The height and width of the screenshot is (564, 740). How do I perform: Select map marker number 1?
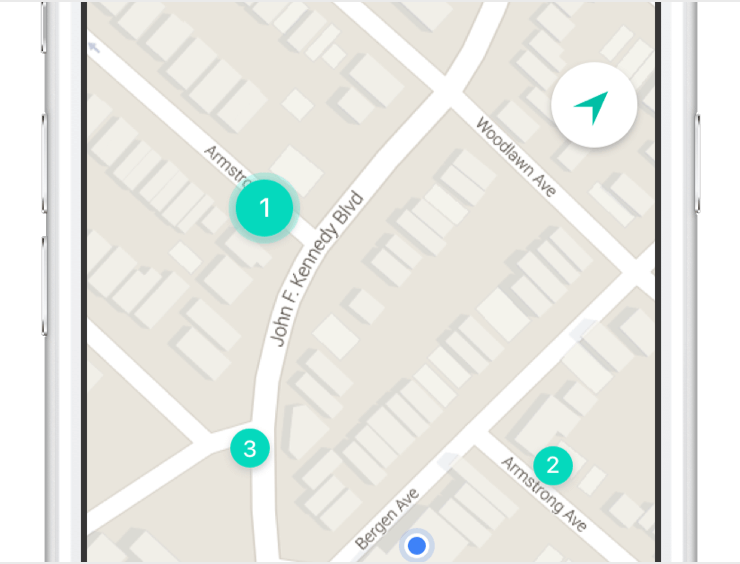click(265, 208)
